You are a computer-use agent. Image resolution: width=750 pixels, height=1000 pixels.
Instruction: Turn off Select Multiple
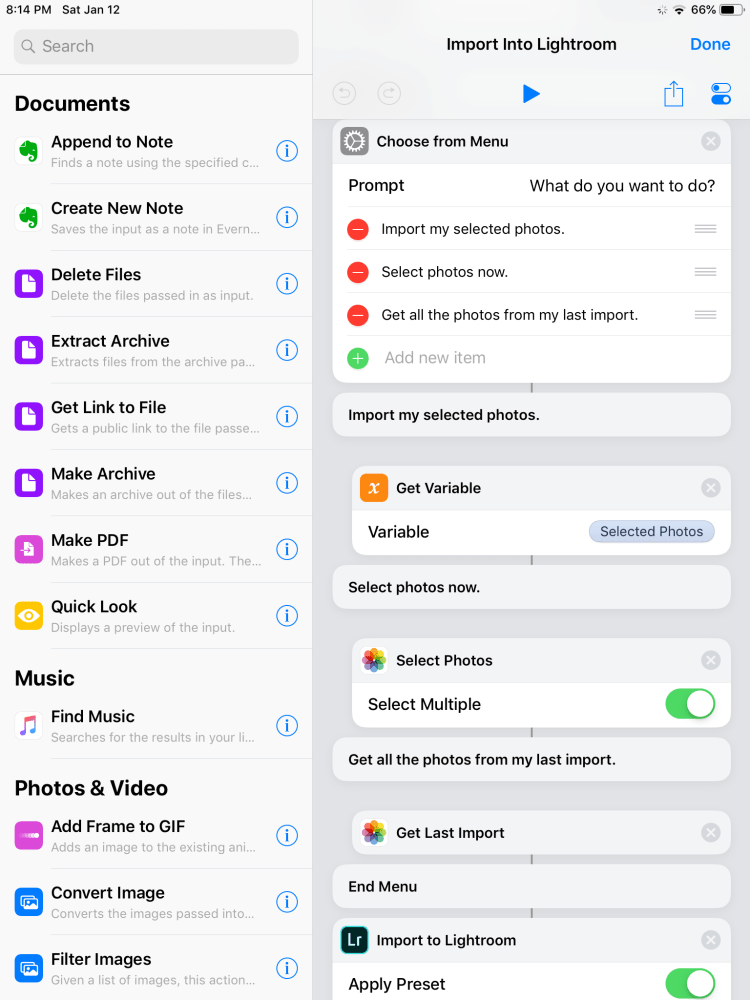tap(690, 704)
